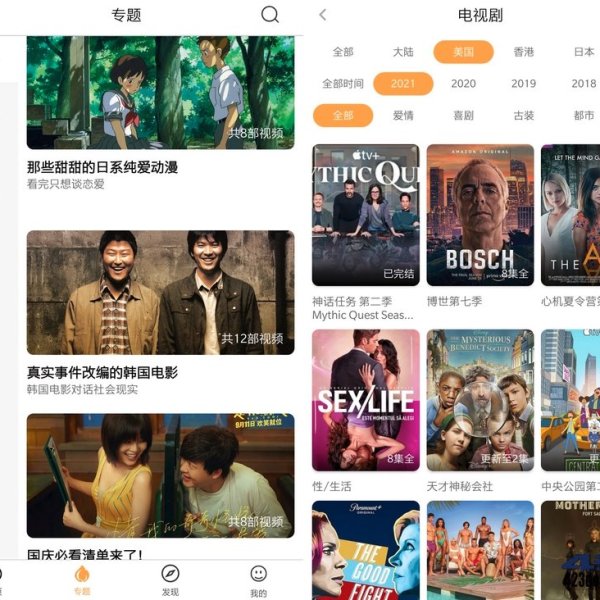Filter genre by 古装
This screenshot has width=600, height=600.
[523, 115]
